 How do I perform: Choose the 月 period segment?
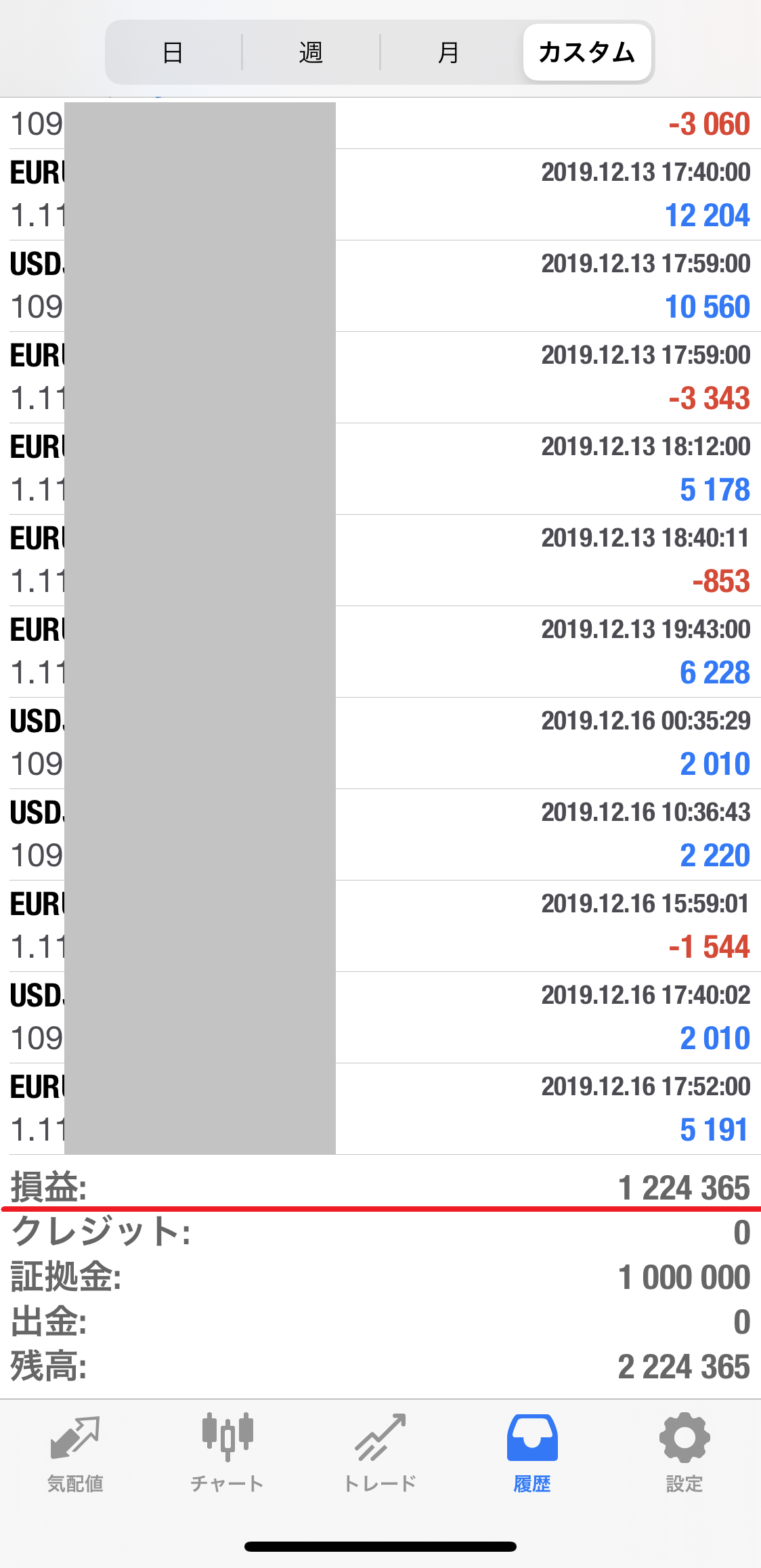pos(449,52)
